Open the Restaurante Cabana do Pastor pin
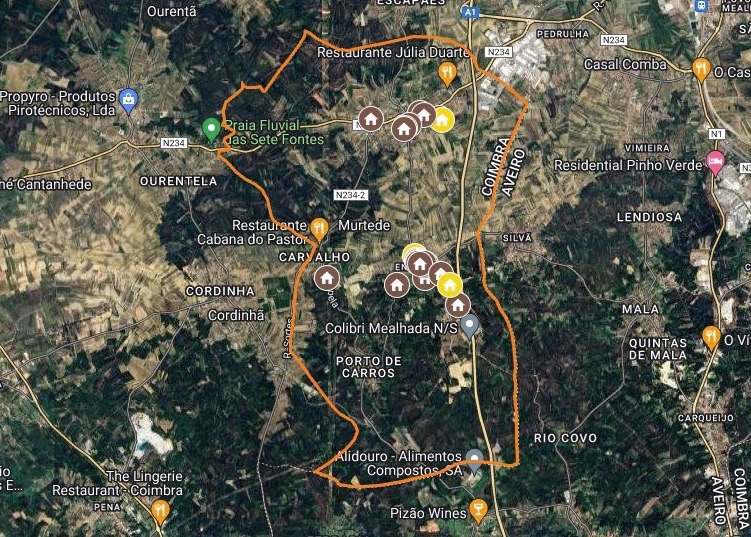 click(x=319, y=228)
